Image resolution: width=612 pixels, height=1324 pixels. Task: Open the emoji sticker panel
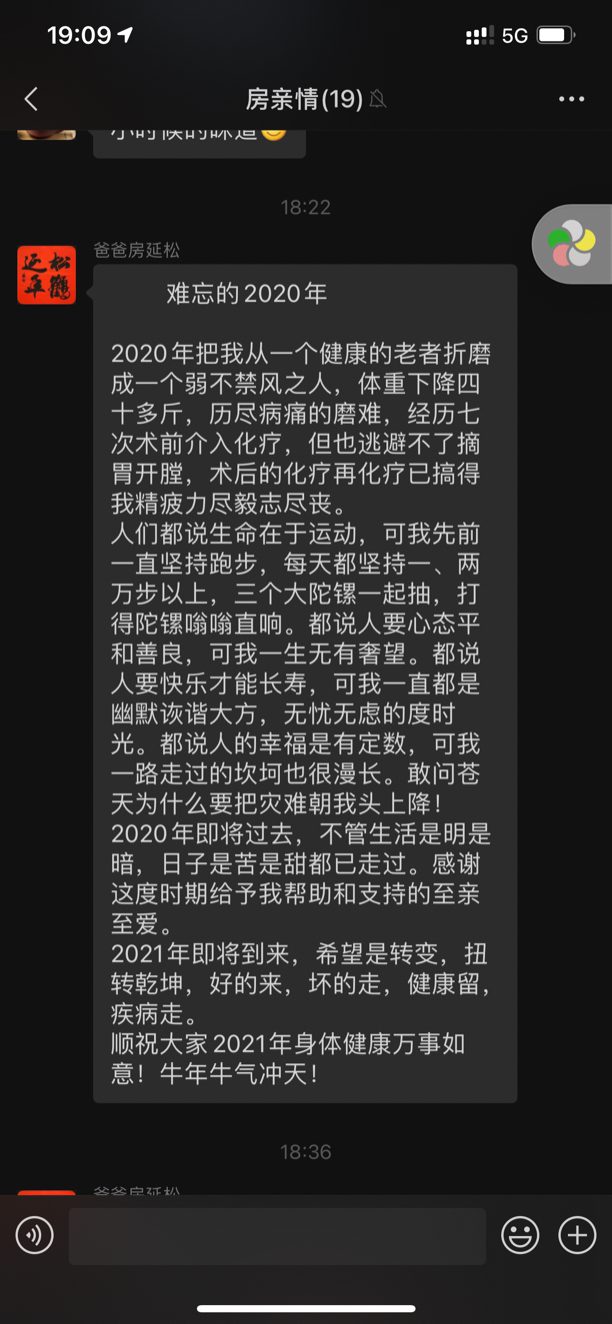520,1236
